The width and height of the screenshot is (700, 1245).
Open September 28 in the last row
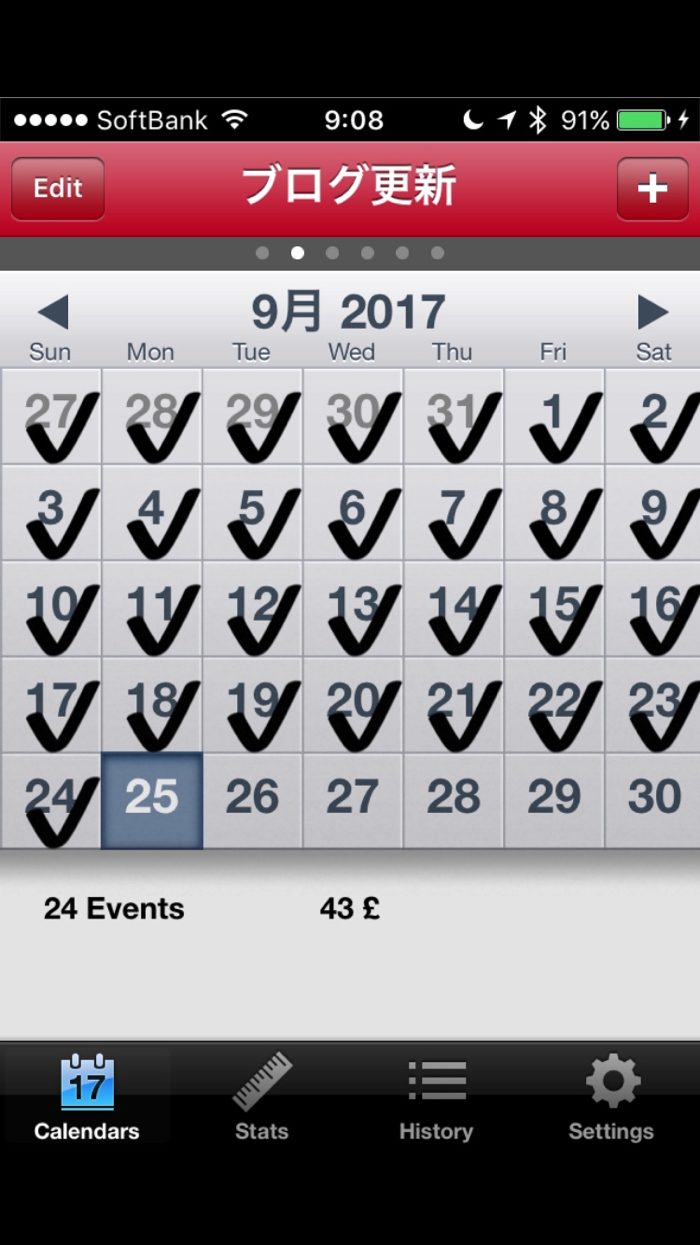tap(453, 800)
